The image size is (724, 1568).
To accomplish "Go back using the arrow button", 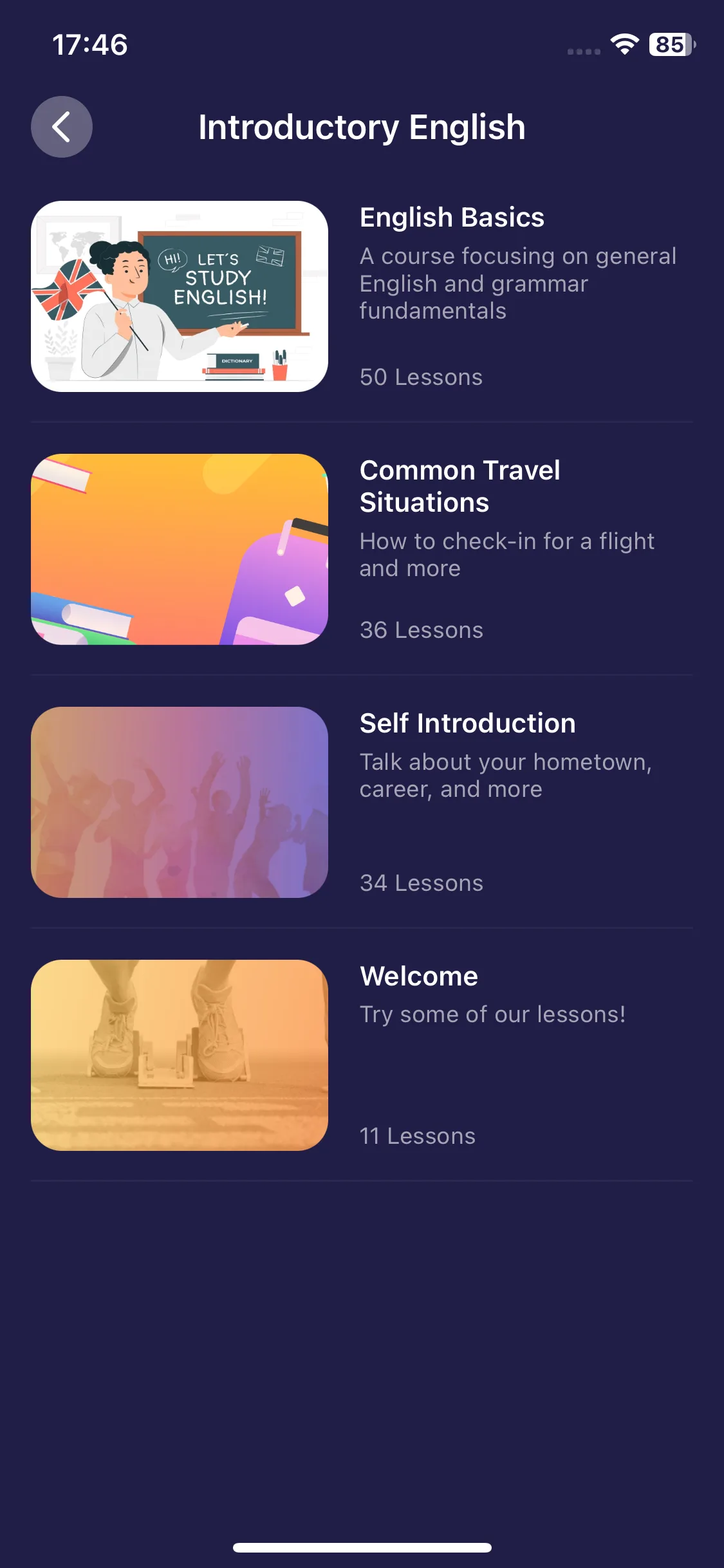I will tap(62, 127).
